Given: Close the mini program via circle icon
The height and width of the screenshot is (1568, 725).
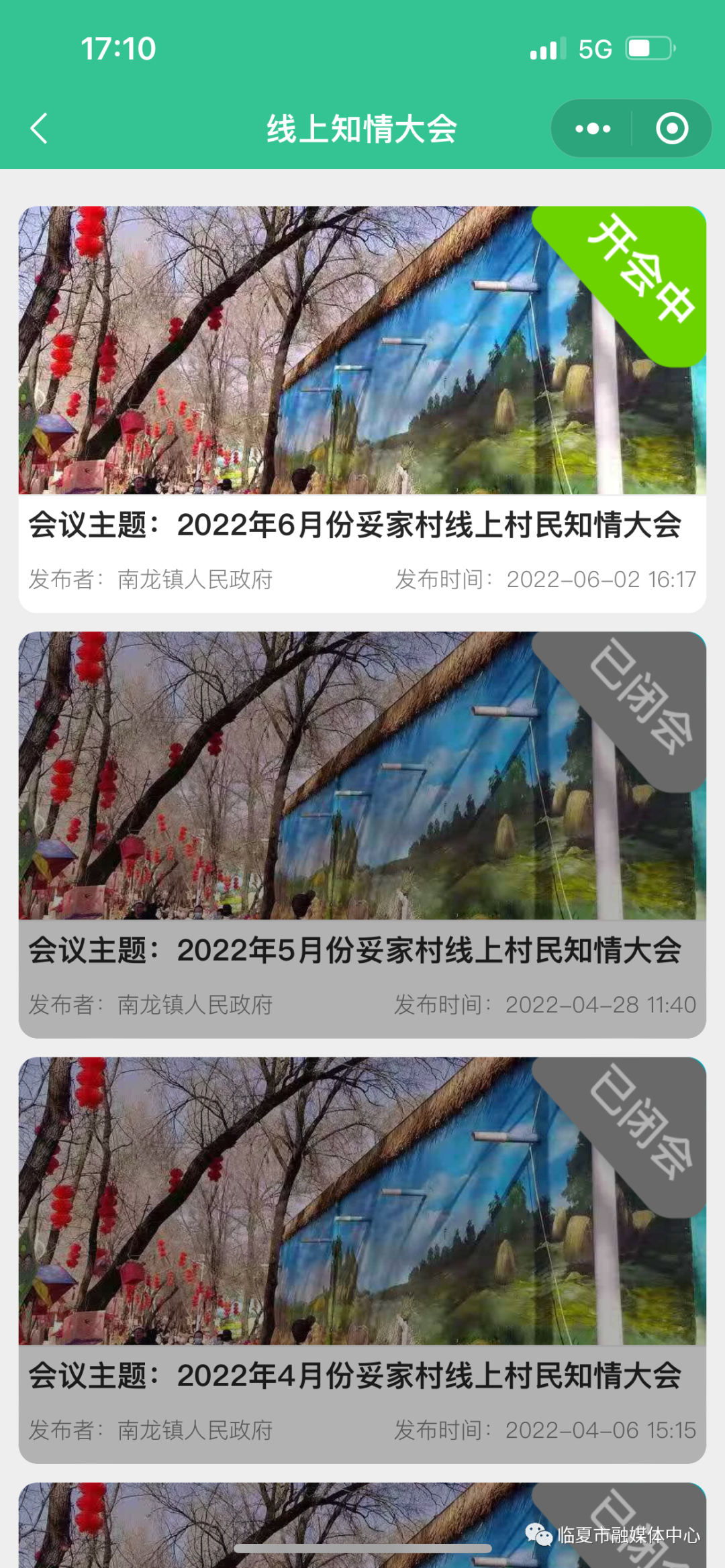Looking at the screenshot, I should (x=671, y=128).
